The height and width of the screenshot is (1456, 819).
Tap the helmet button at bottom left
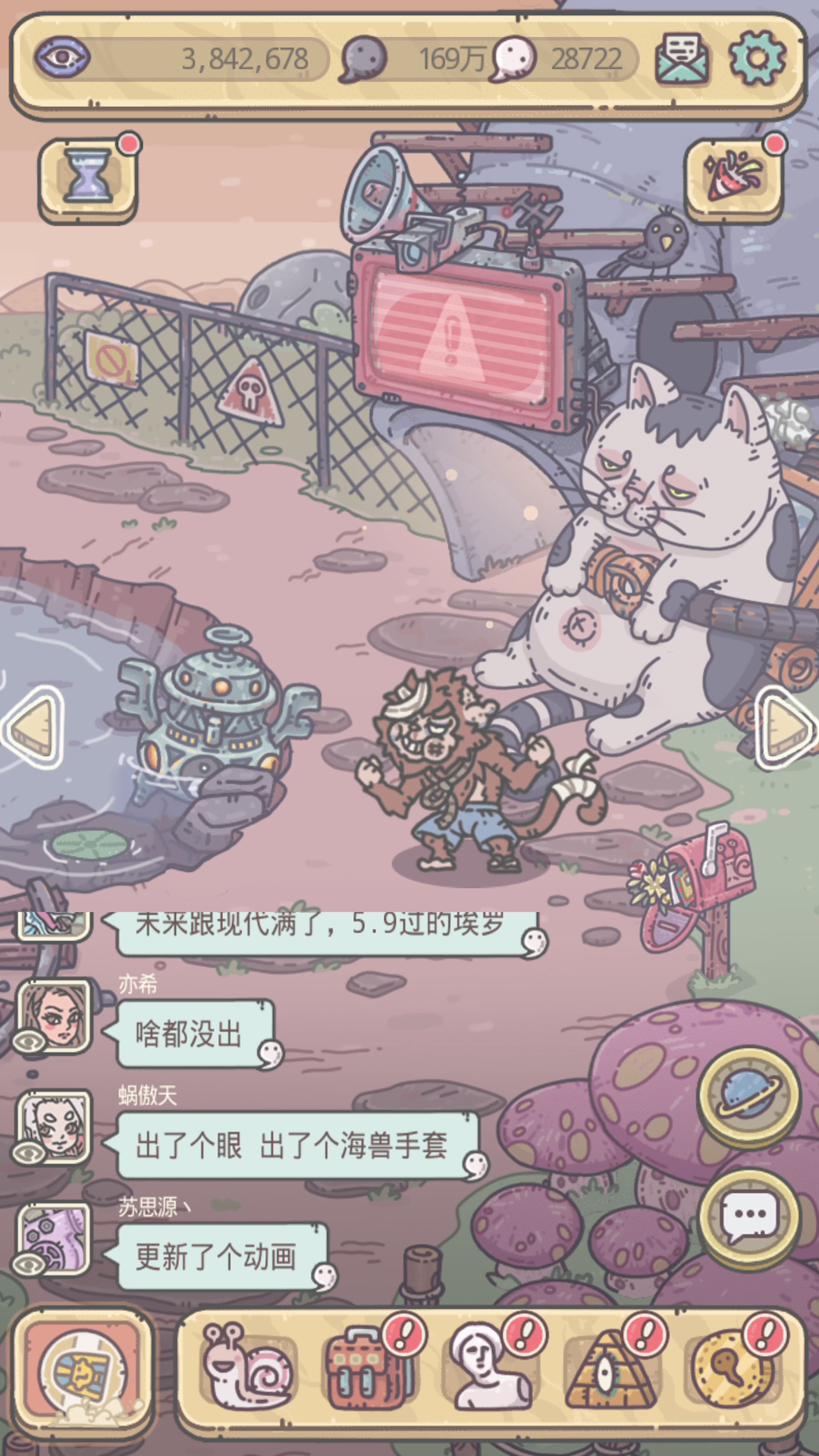[x=82, y=1373]
